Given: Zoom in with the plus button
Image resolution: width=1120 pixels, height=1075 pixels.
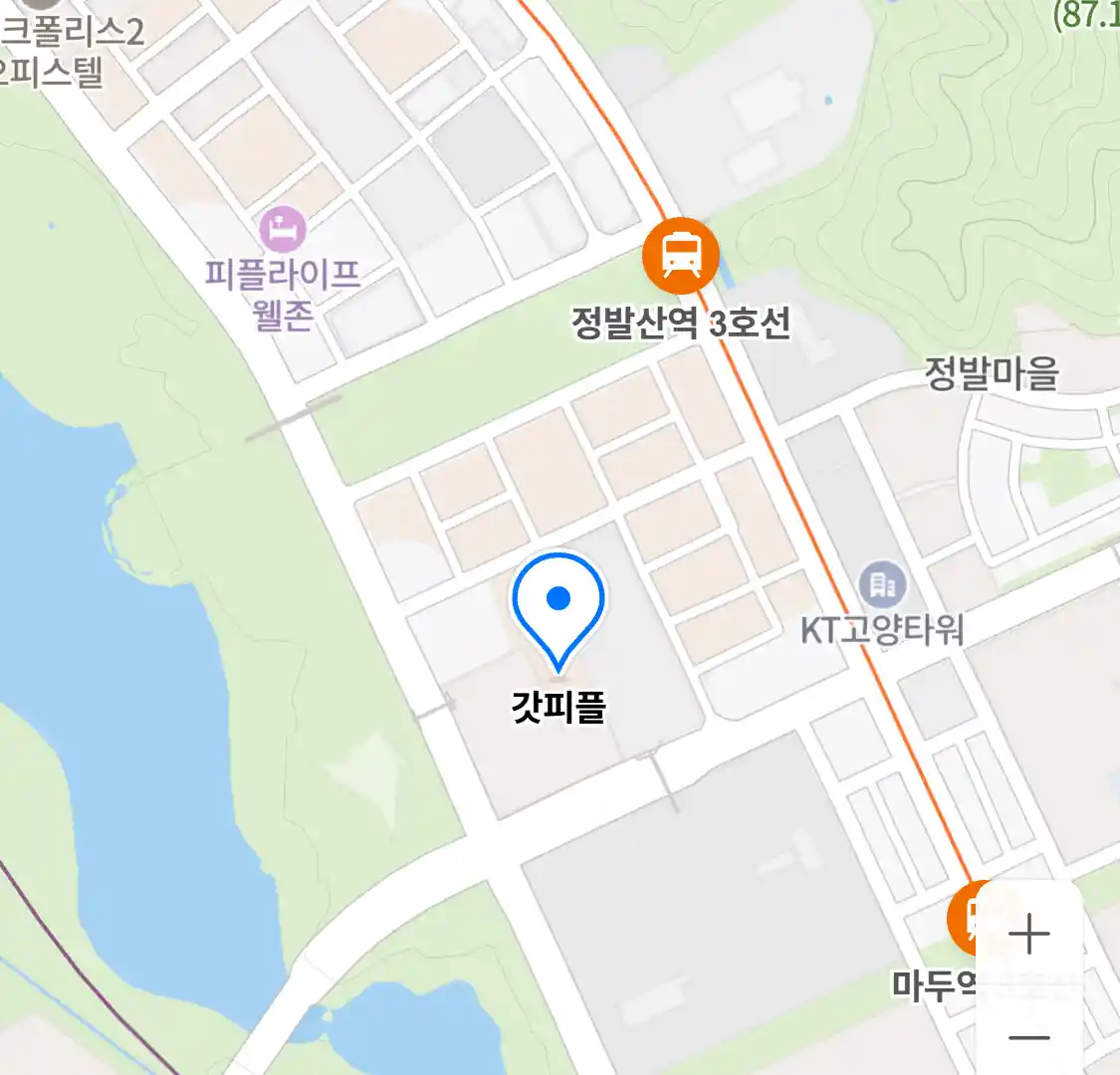Looking at the screenshot, I should 1028,935.
